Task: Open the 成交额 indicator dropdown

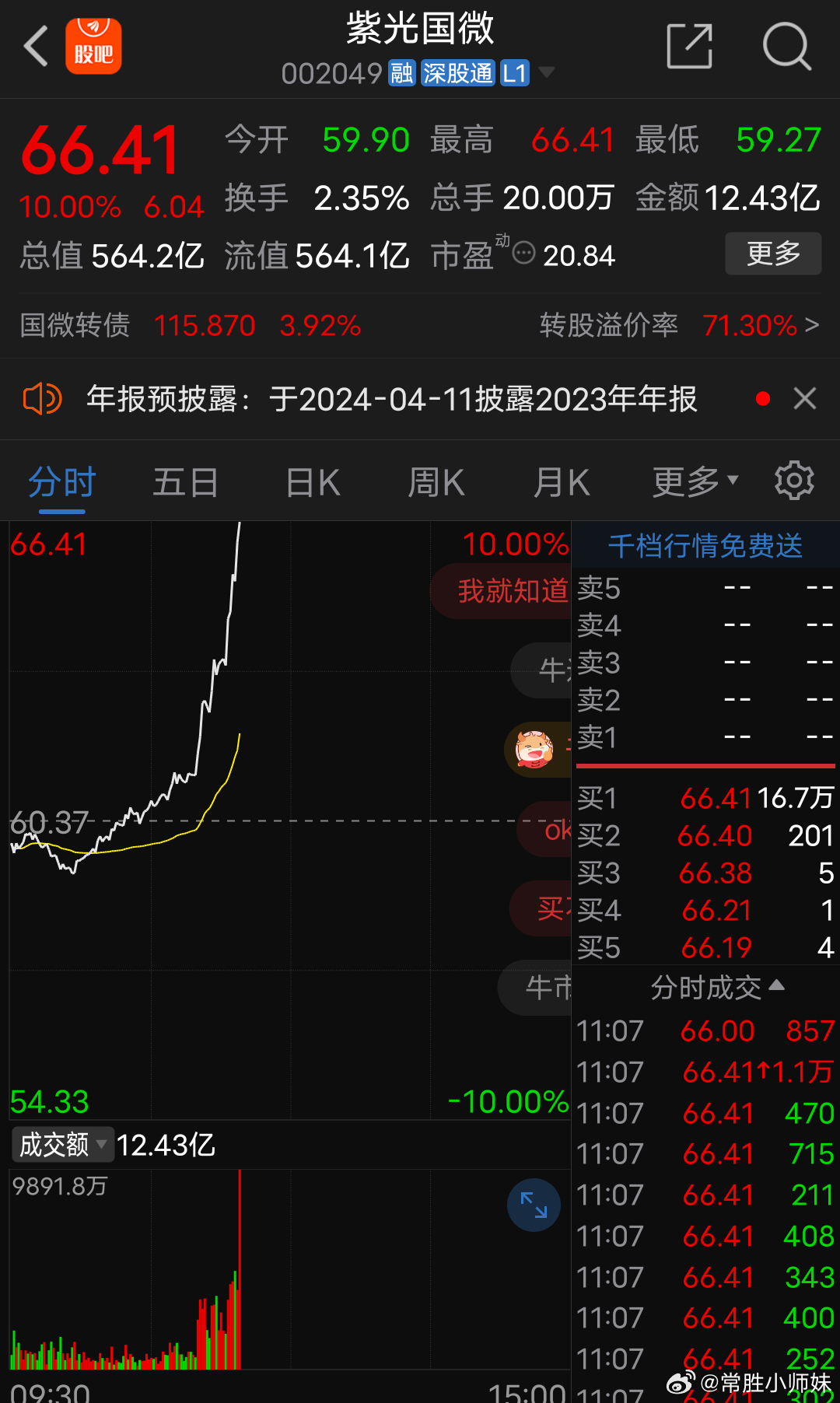Action: [x=63, y=1145]
